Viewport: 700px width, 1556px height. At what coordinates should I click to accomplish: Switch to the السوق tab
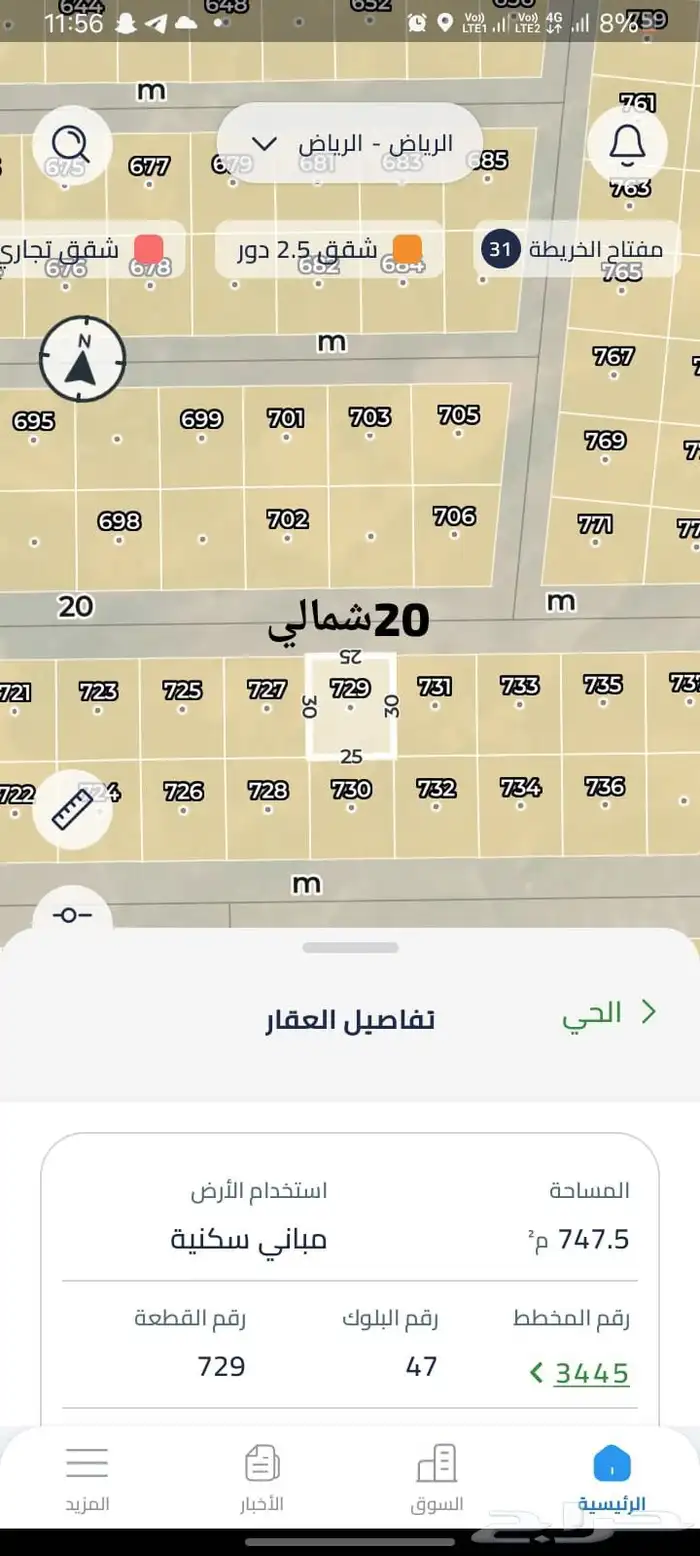tap(437, 1478)
